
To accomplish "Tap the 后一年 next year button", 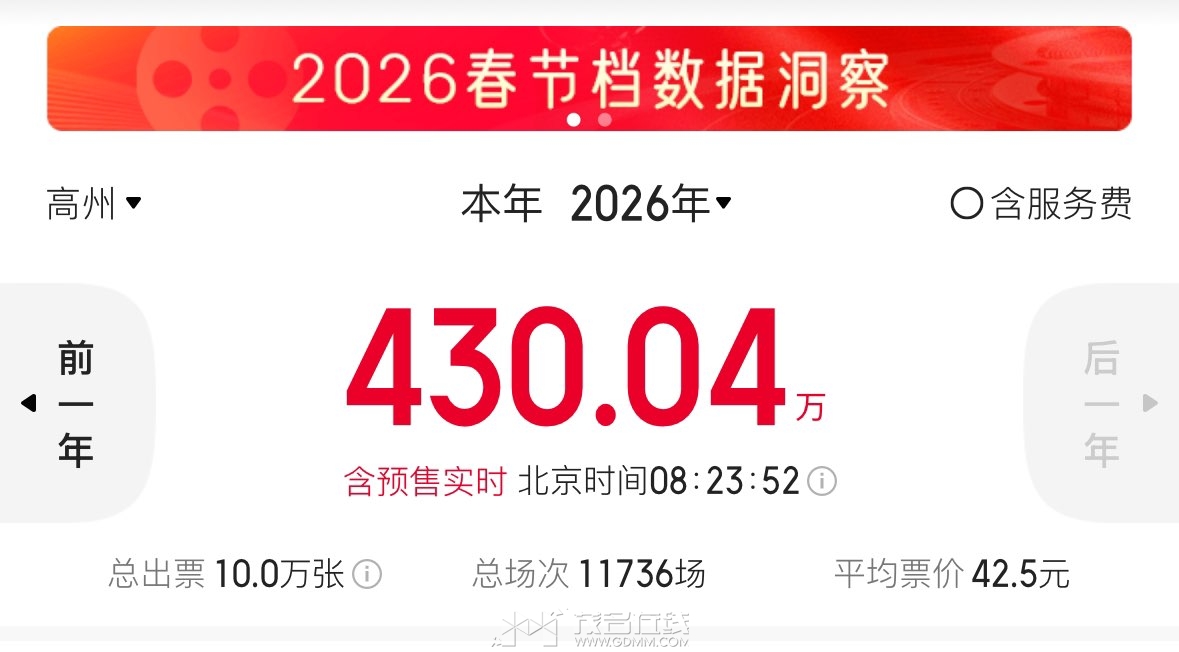I will click(1105, 402).
